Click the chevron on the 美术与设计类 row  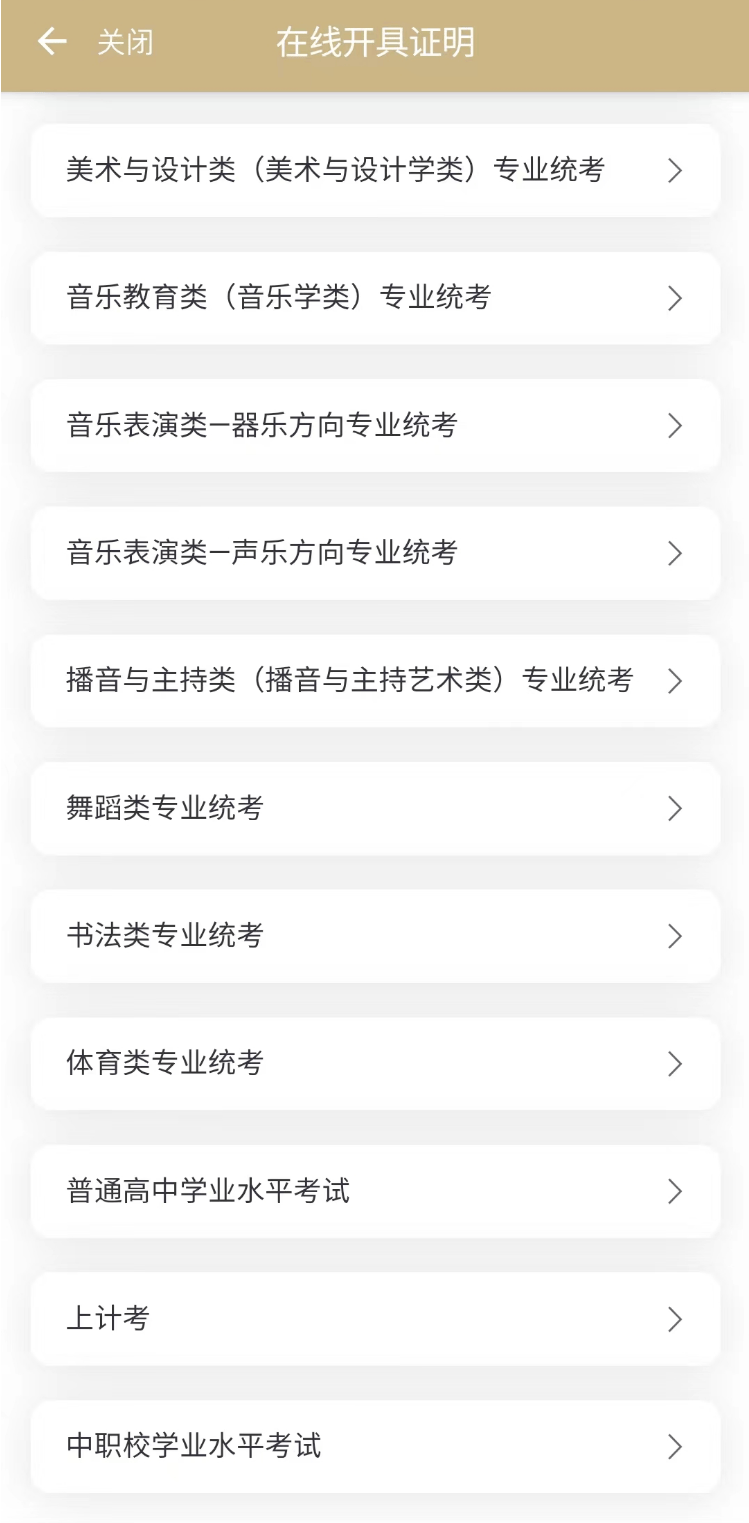click(676, 170)
